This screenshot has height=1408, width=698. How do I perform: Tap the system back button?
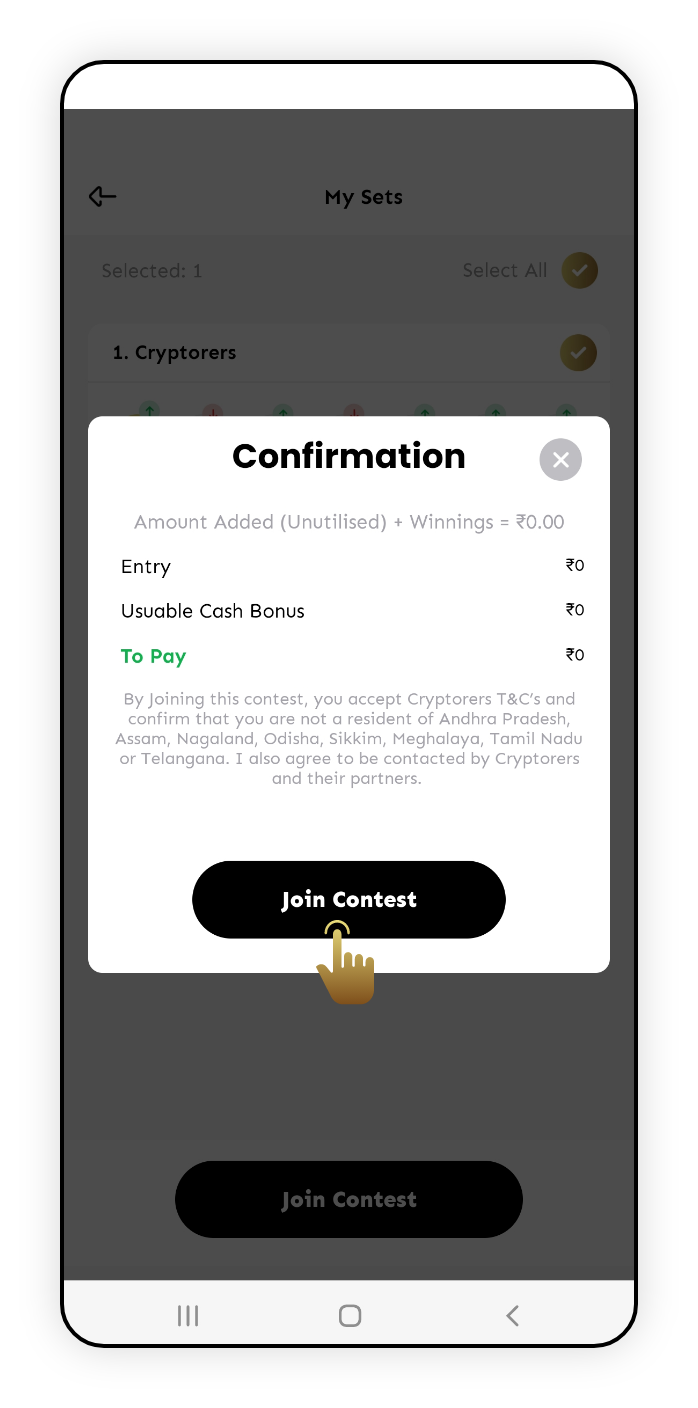(512, 1316)
